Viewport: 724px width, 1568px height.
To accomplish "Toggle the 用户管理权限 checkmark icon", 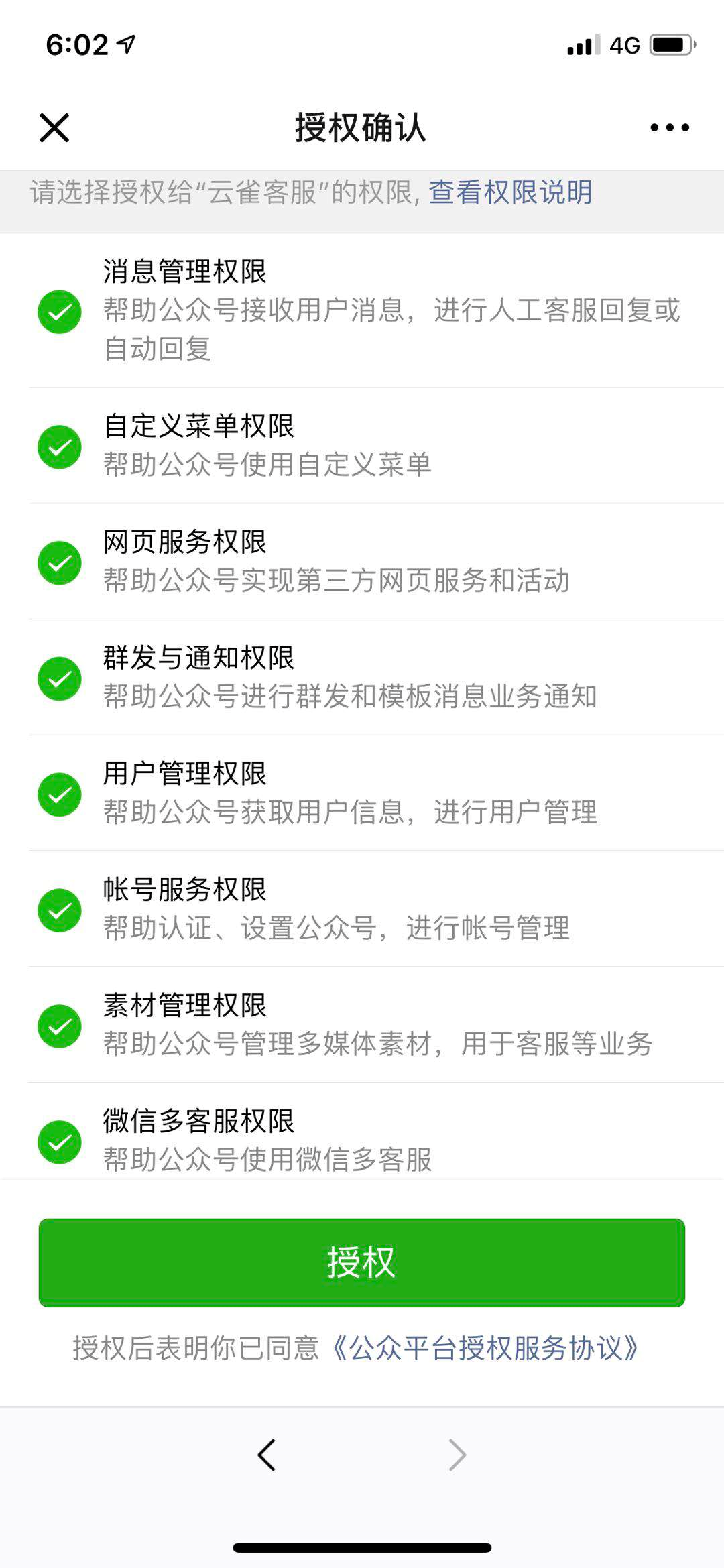I will [60, 794].
